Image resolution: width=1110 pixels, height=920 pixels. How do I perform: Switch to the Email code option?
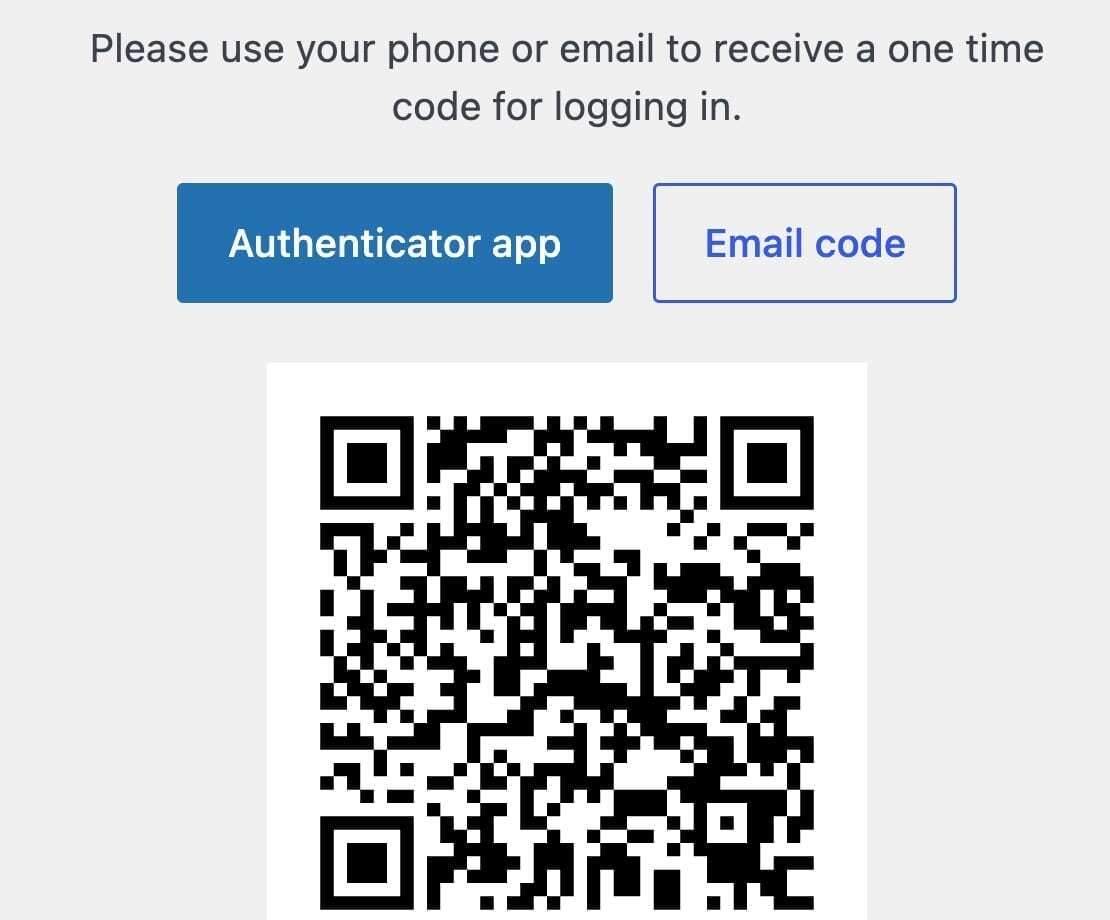pyautogui.click(x=805, y=243)
